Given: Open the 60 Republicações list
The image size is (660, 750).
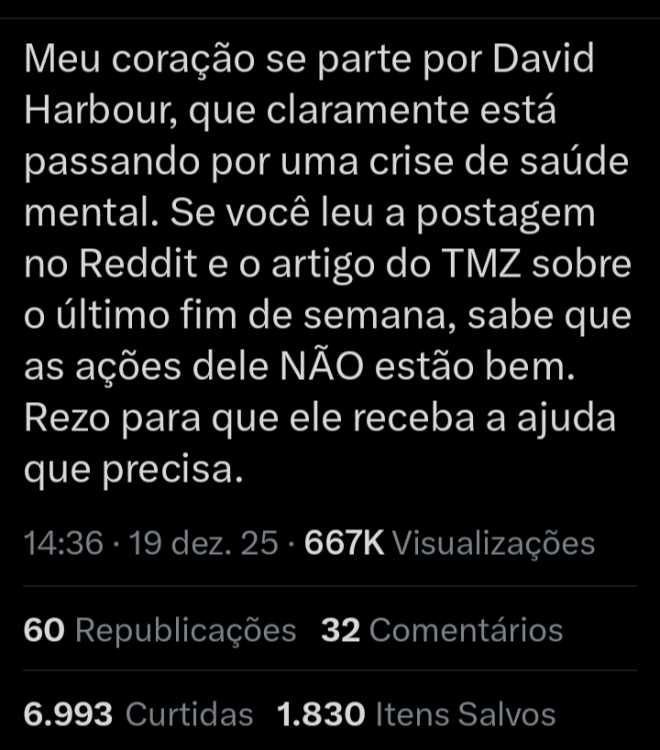Looking at the screenshot, I should coord(159,631).
